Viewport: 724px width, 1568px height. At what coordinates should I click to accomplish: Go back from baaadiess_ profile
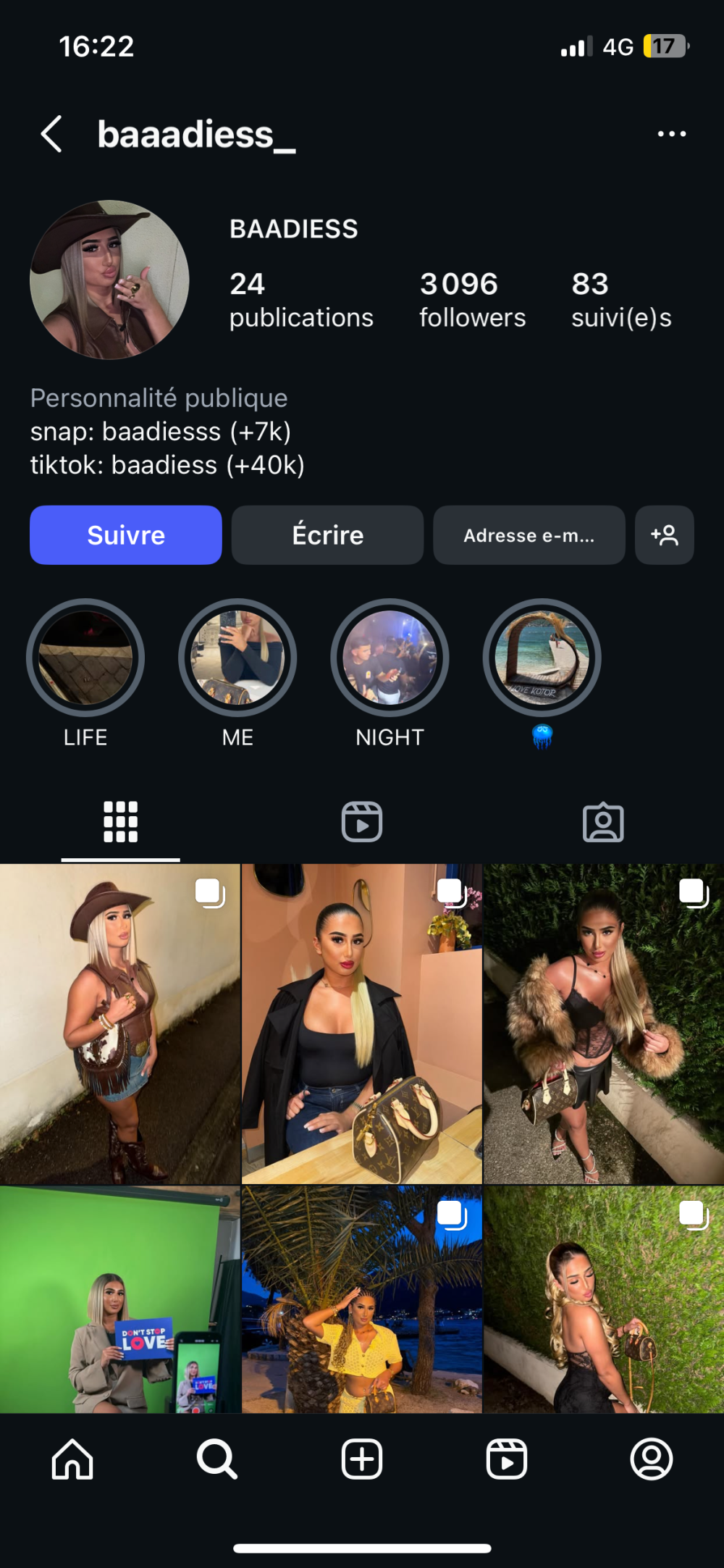click(x=51, y=134)
